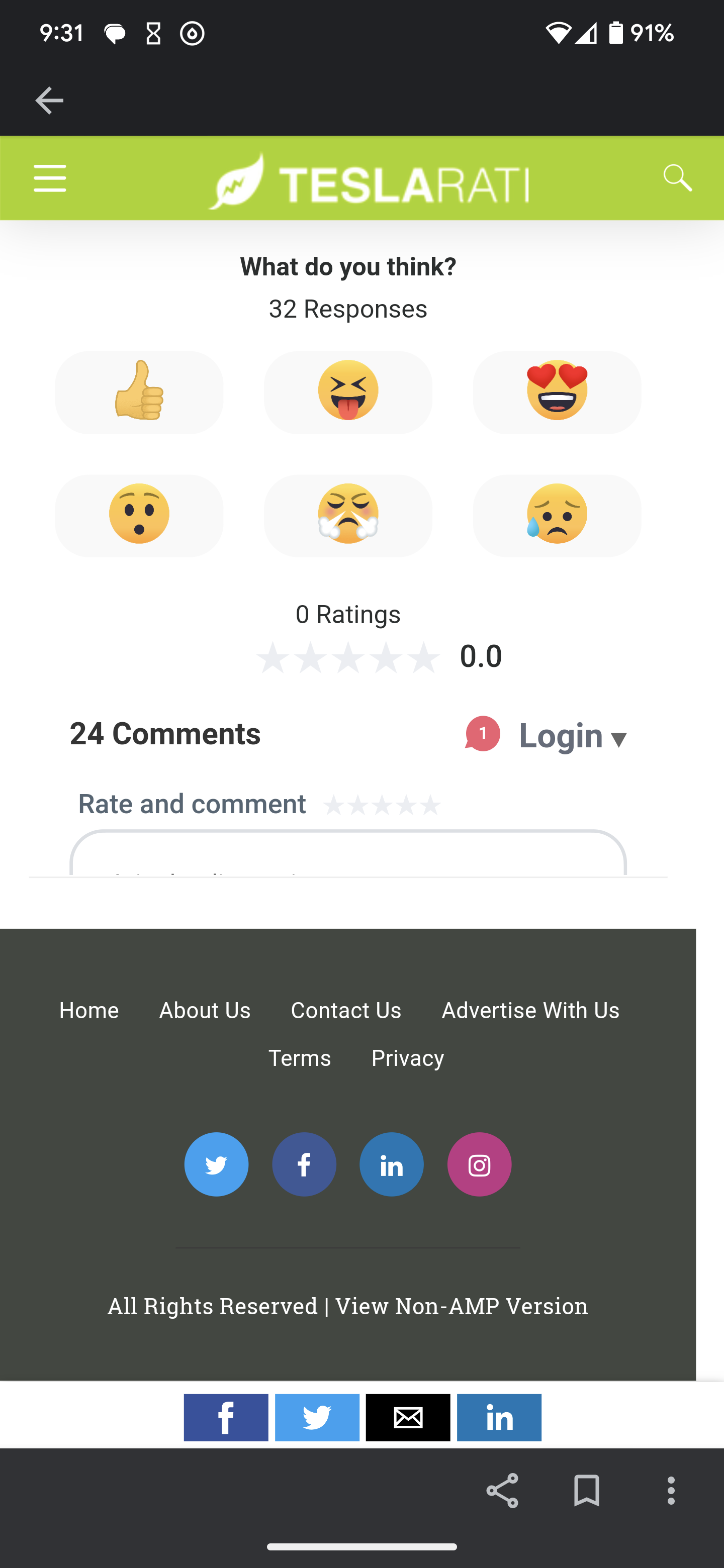Open Advertise With Us page
The width and height of the screenshot is (724, 1568).
tap(530, 1011)
